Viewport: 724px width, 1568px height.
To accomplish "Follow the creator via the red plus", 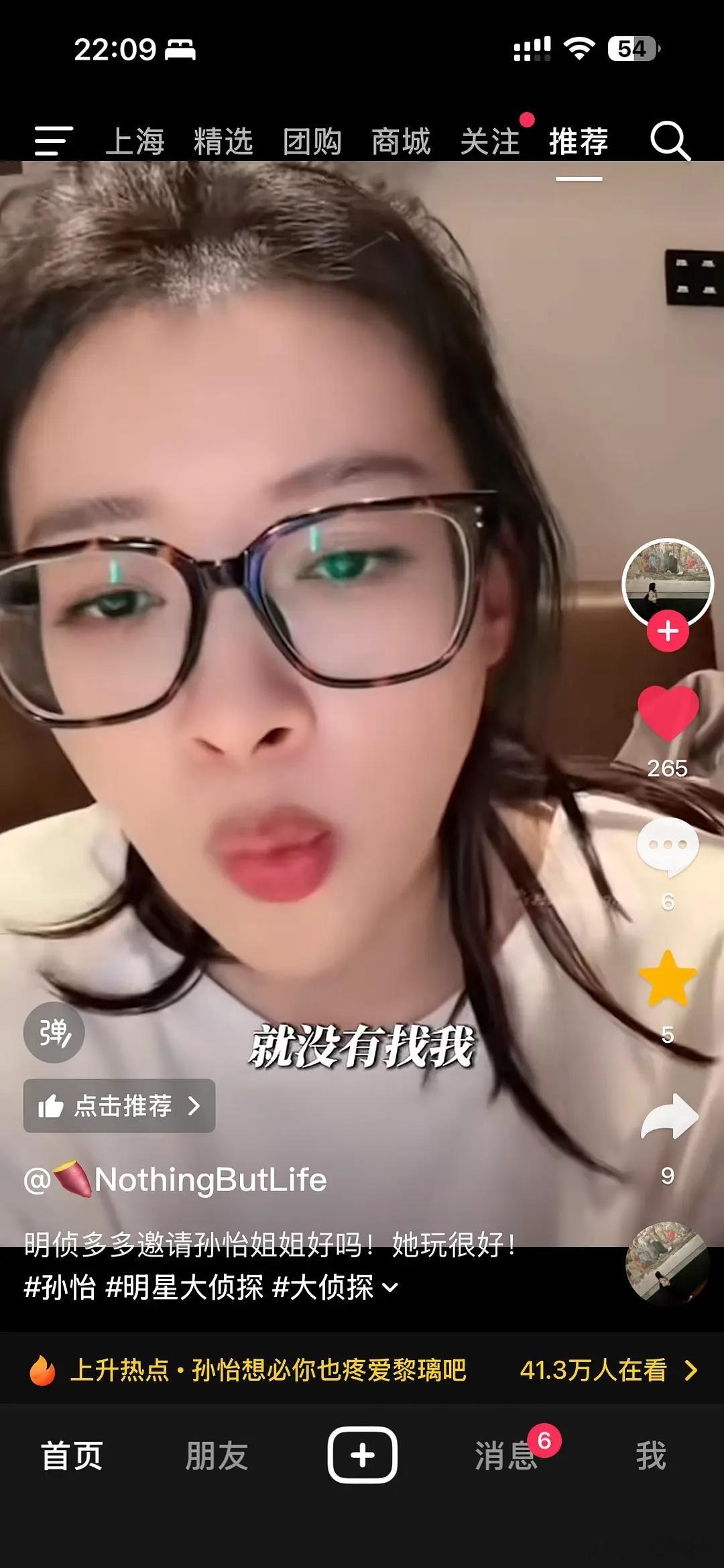I will tap(666, 630).
